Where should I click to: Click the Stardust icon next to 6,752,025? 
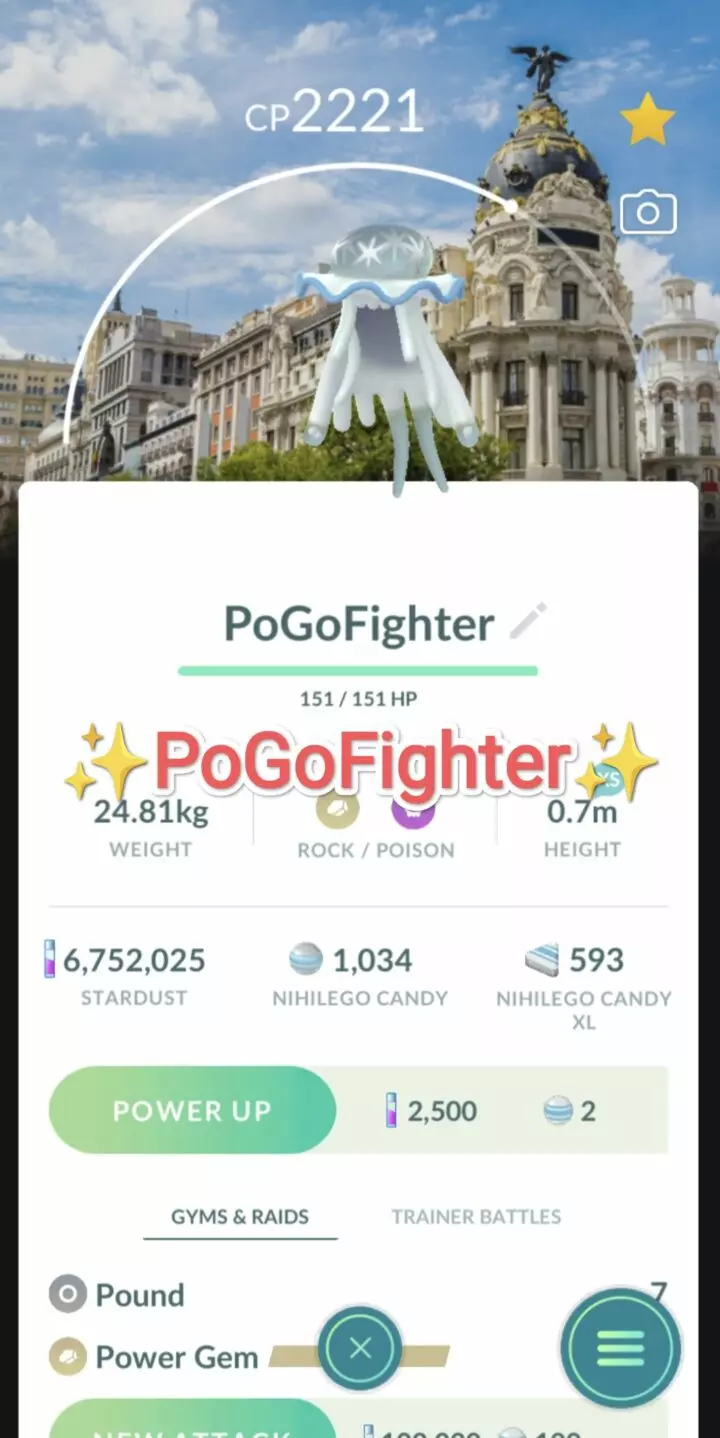pos(51,959)
